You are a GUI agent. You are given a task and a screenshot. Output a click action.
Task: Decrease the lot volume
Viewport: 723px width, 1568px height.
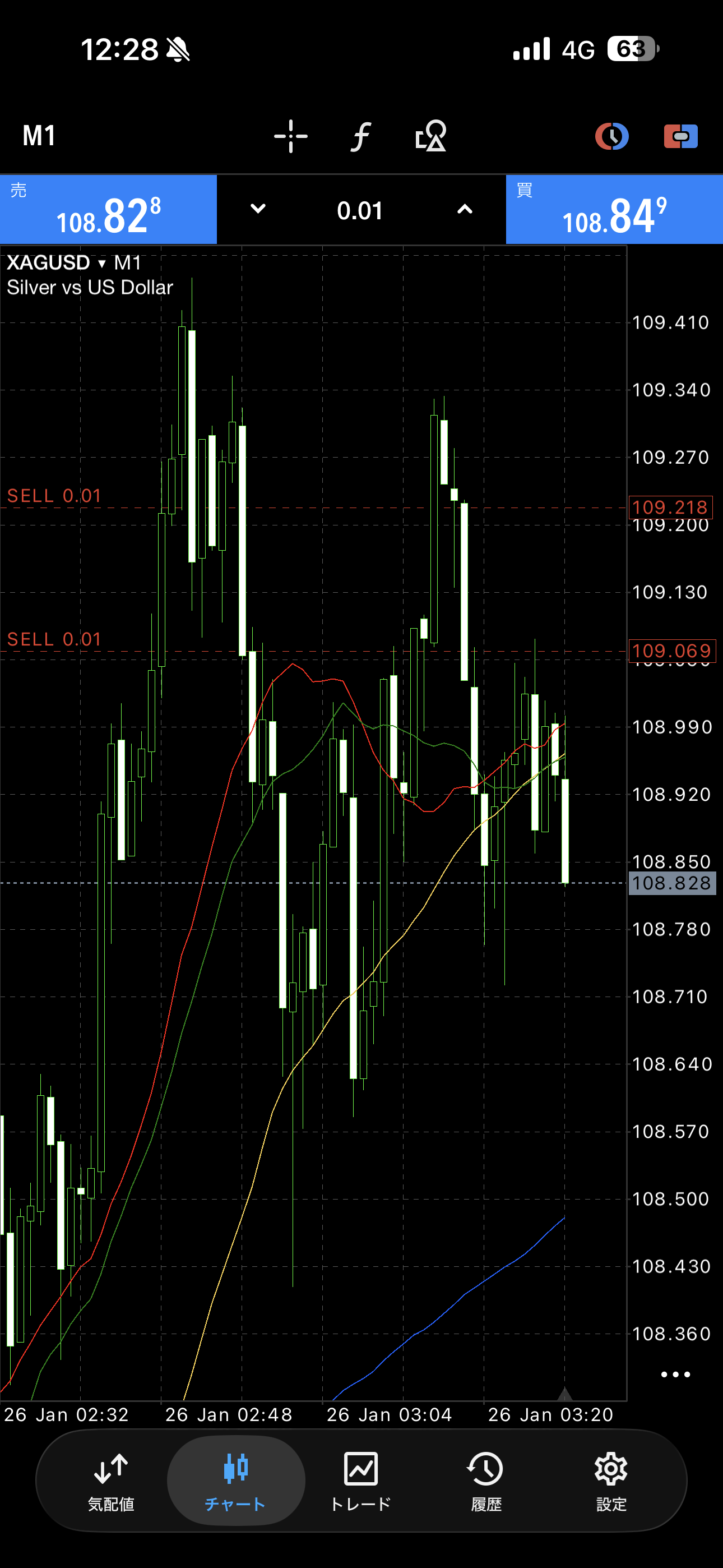tap(258, 209)
